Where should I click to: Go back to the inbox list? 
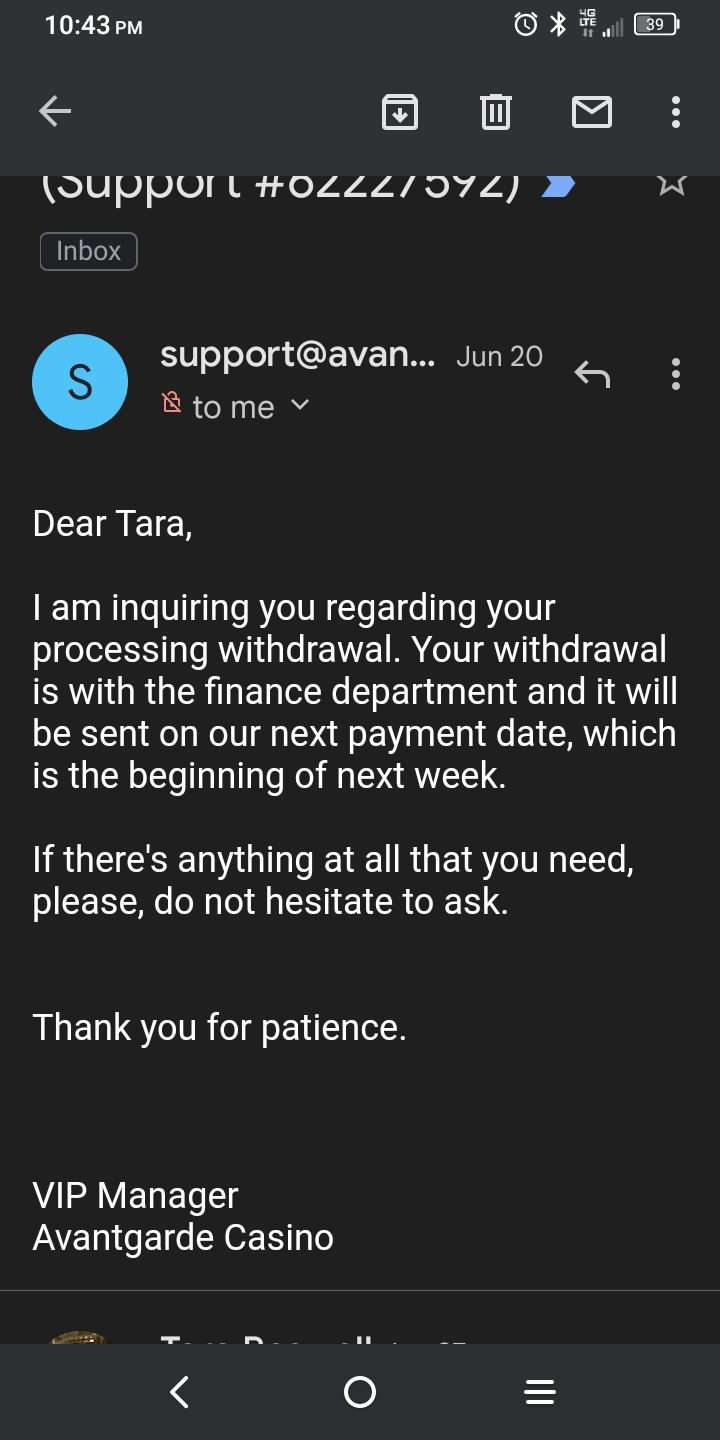pyautogui.click(x=55, y=111)
